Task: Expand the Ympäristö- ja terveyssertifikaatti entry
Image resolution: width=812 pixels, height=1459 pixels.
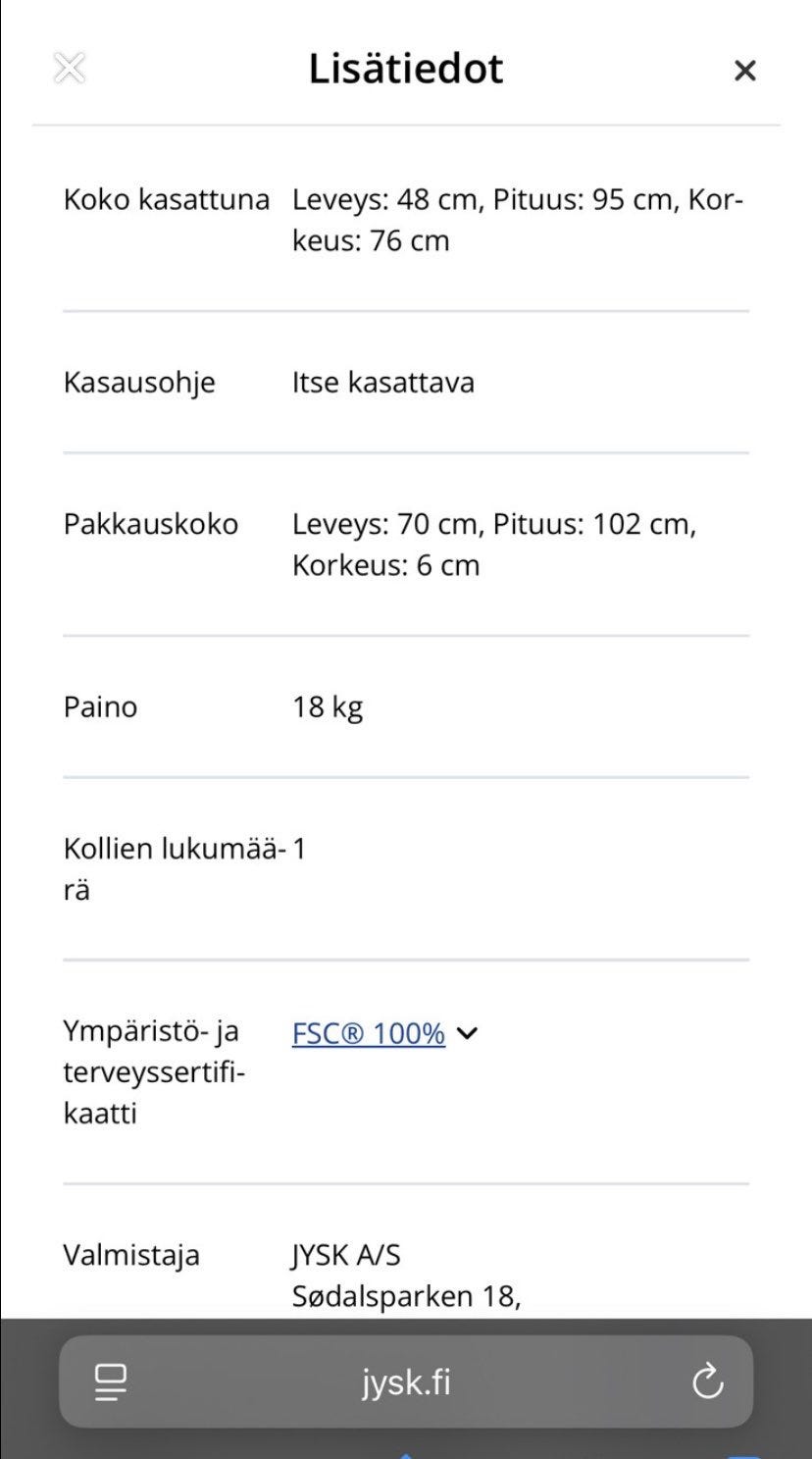Action: tap(468, 1033)
